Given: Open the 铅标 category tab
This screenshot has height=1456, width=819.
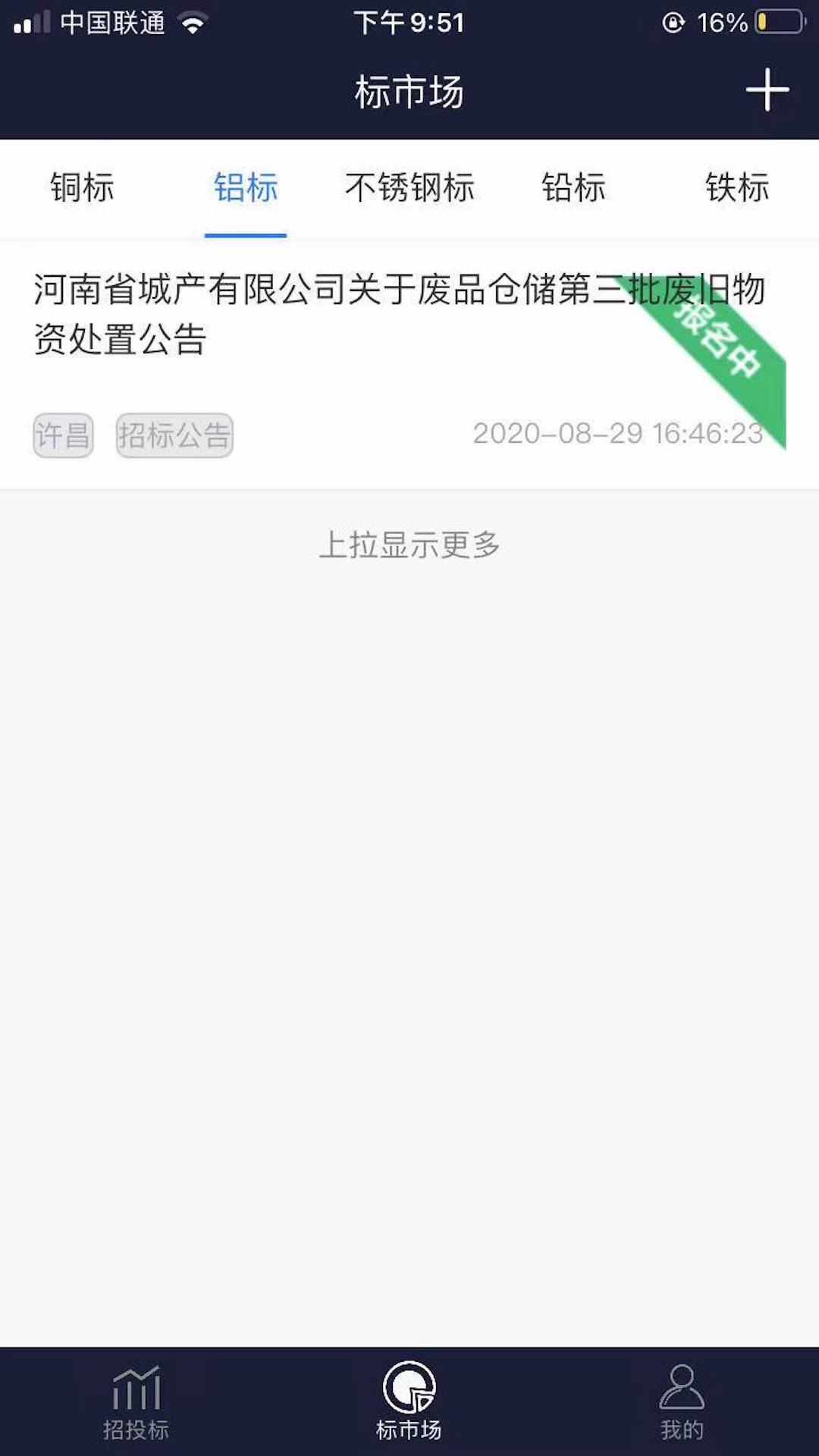Looking at the screenshot, I should pos(574,188).
